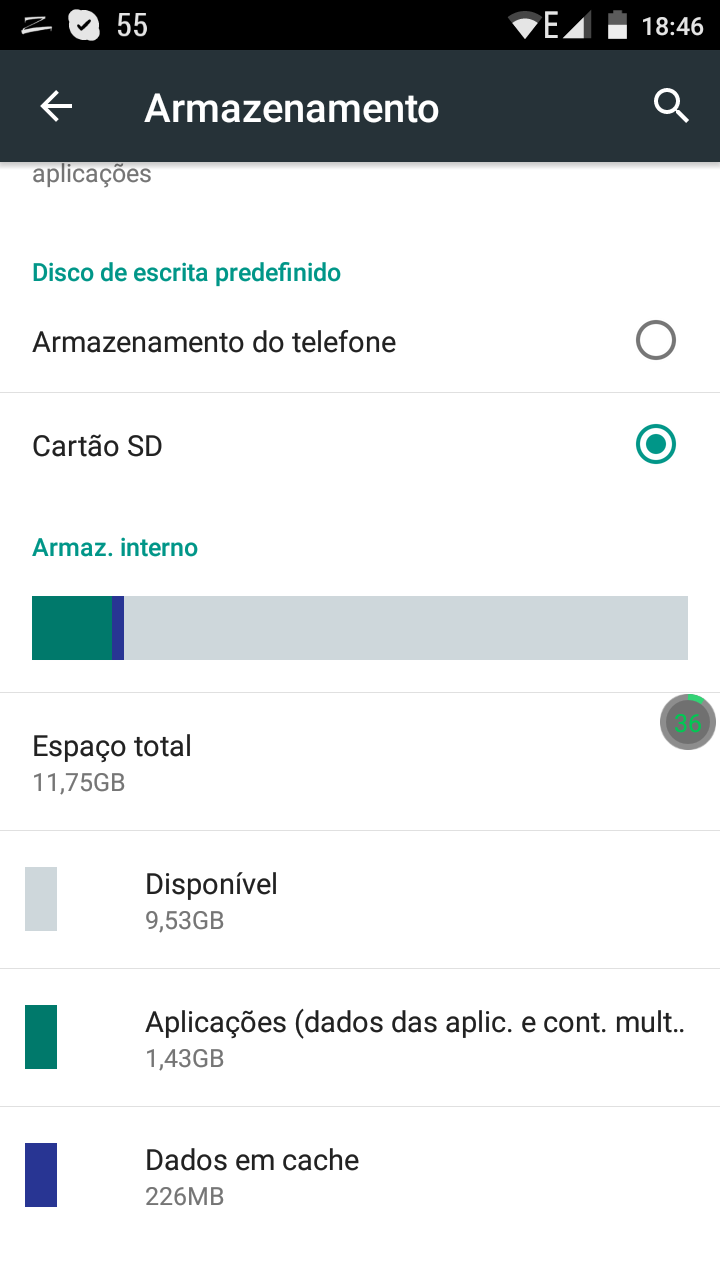Open search in storage settings
This screenshot has height=1280, width=720.
click(671, 106)
